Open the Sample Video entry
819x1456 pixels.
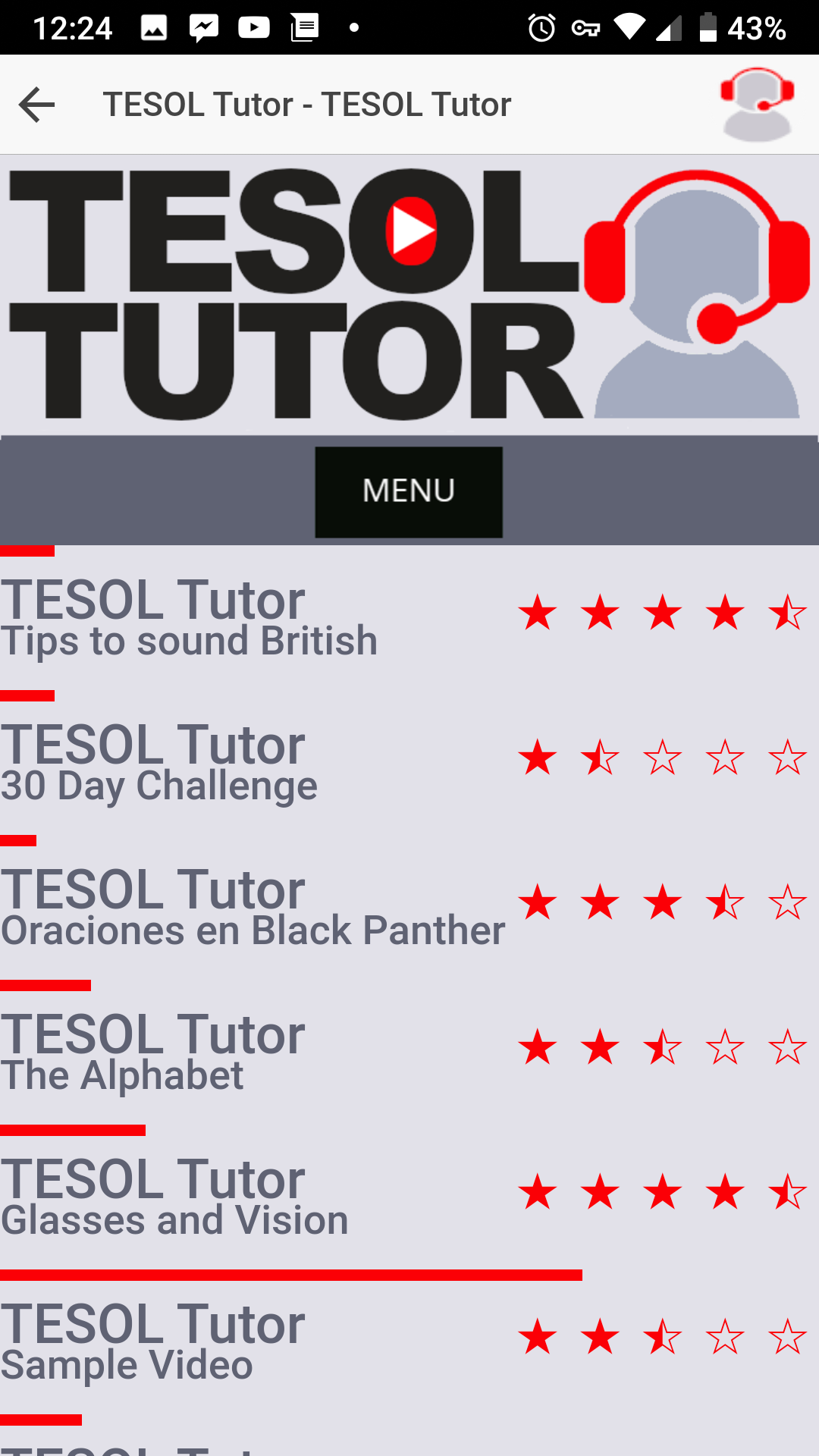127,1365
